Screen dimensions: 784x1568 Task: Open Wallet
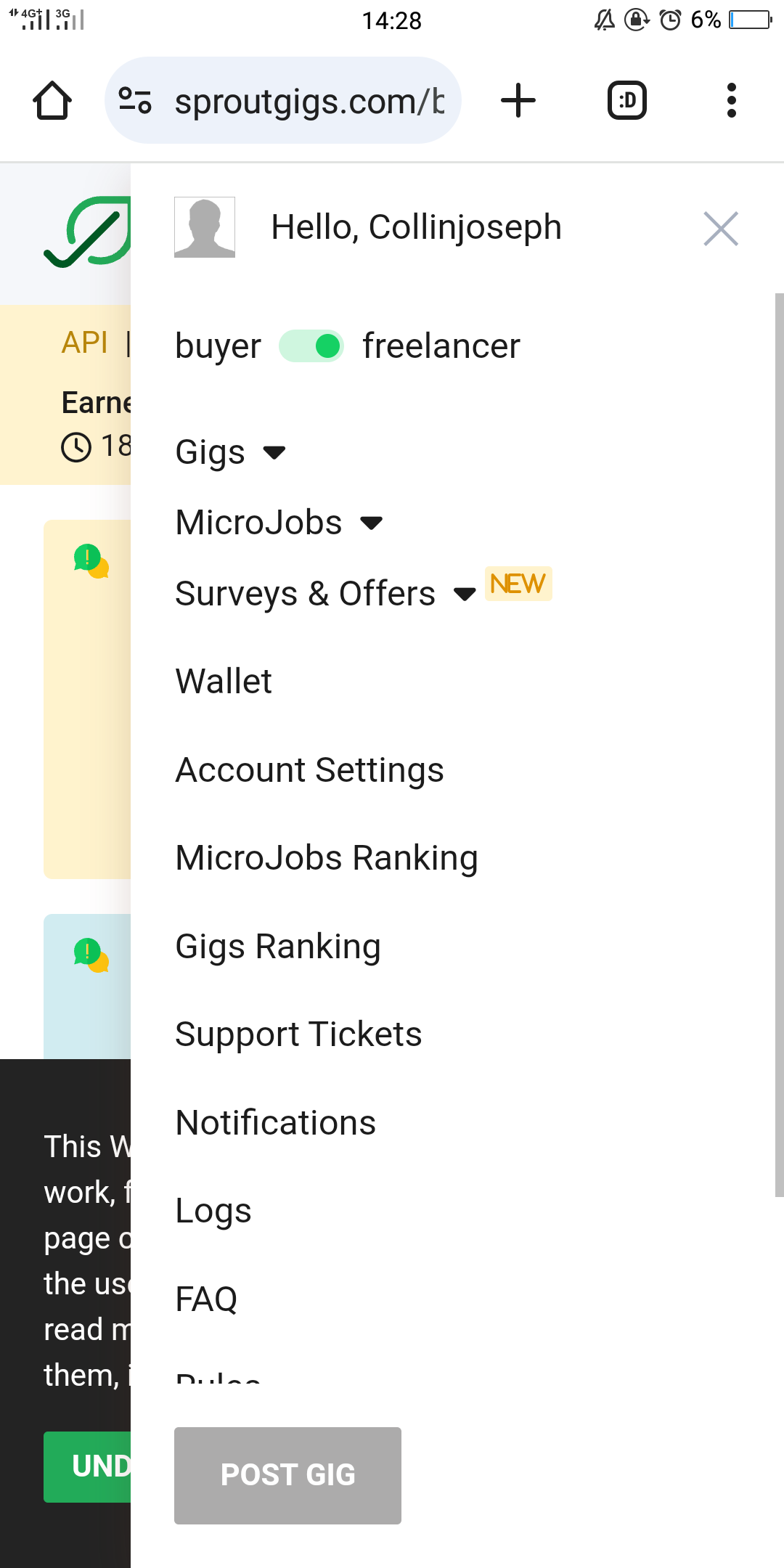(224, 682)
